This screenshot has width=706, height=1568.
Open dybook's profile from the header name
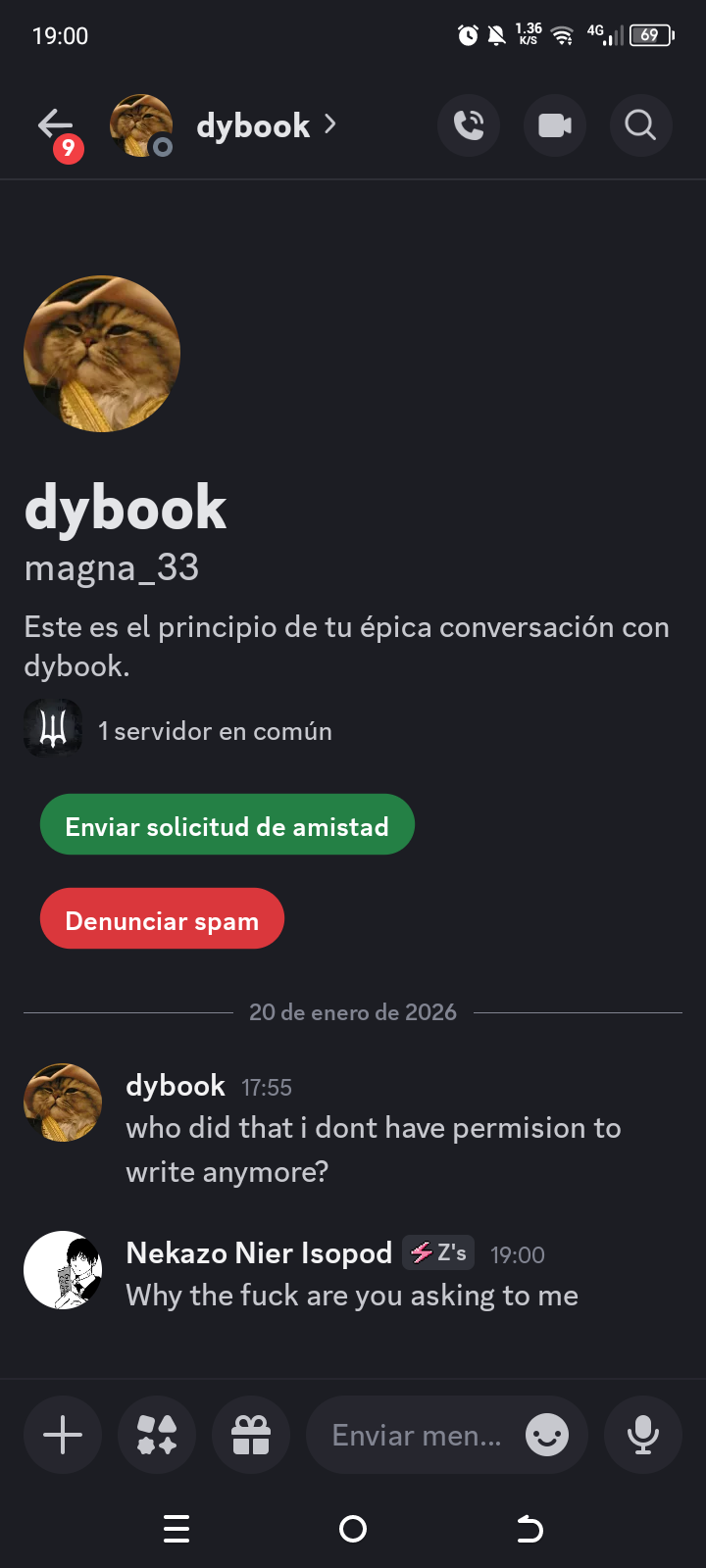click(254, 125)
